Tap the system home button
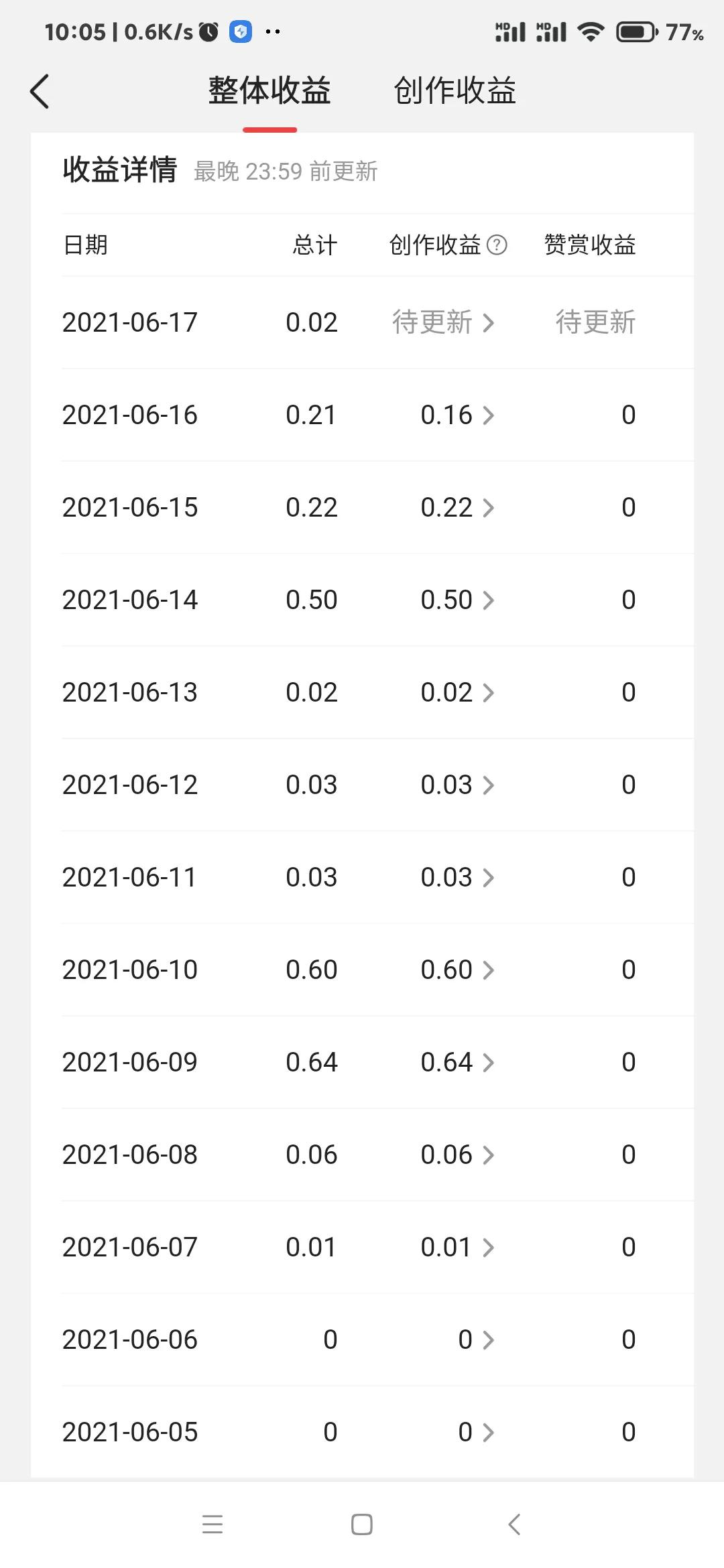The width and height of the screenshot is (724, 1568). click(x=362, y=1524)
